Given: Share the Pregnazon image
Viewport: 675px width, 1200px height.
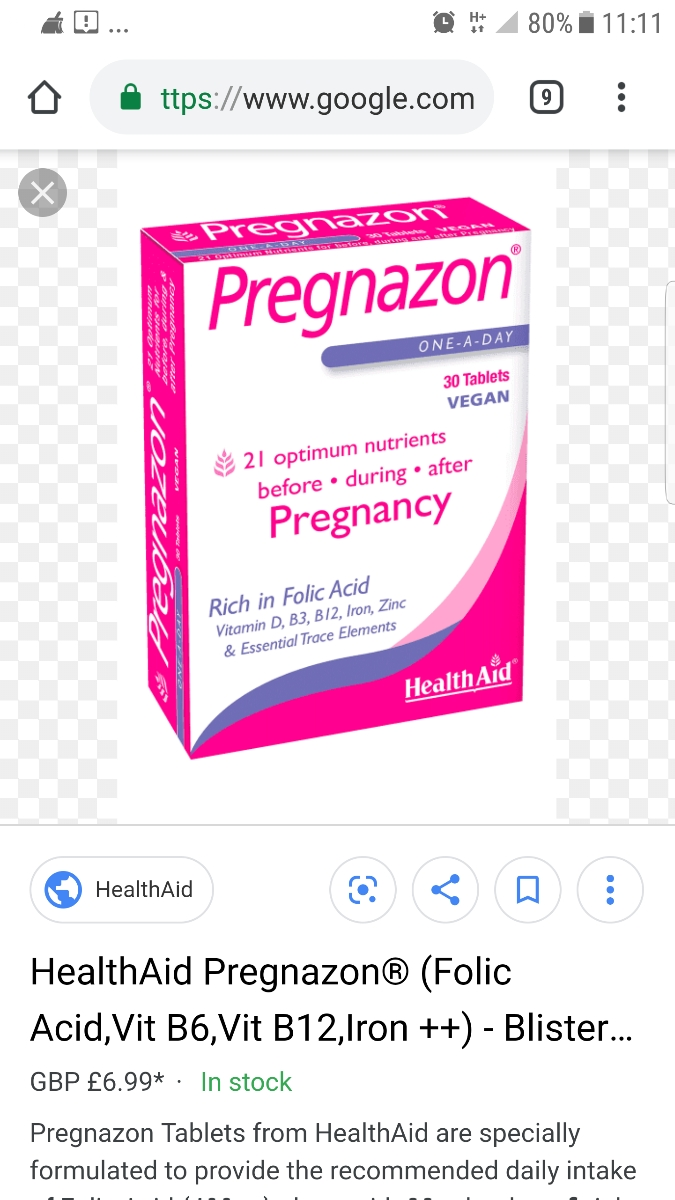Looking at the screenshot, I should (445, 889).
